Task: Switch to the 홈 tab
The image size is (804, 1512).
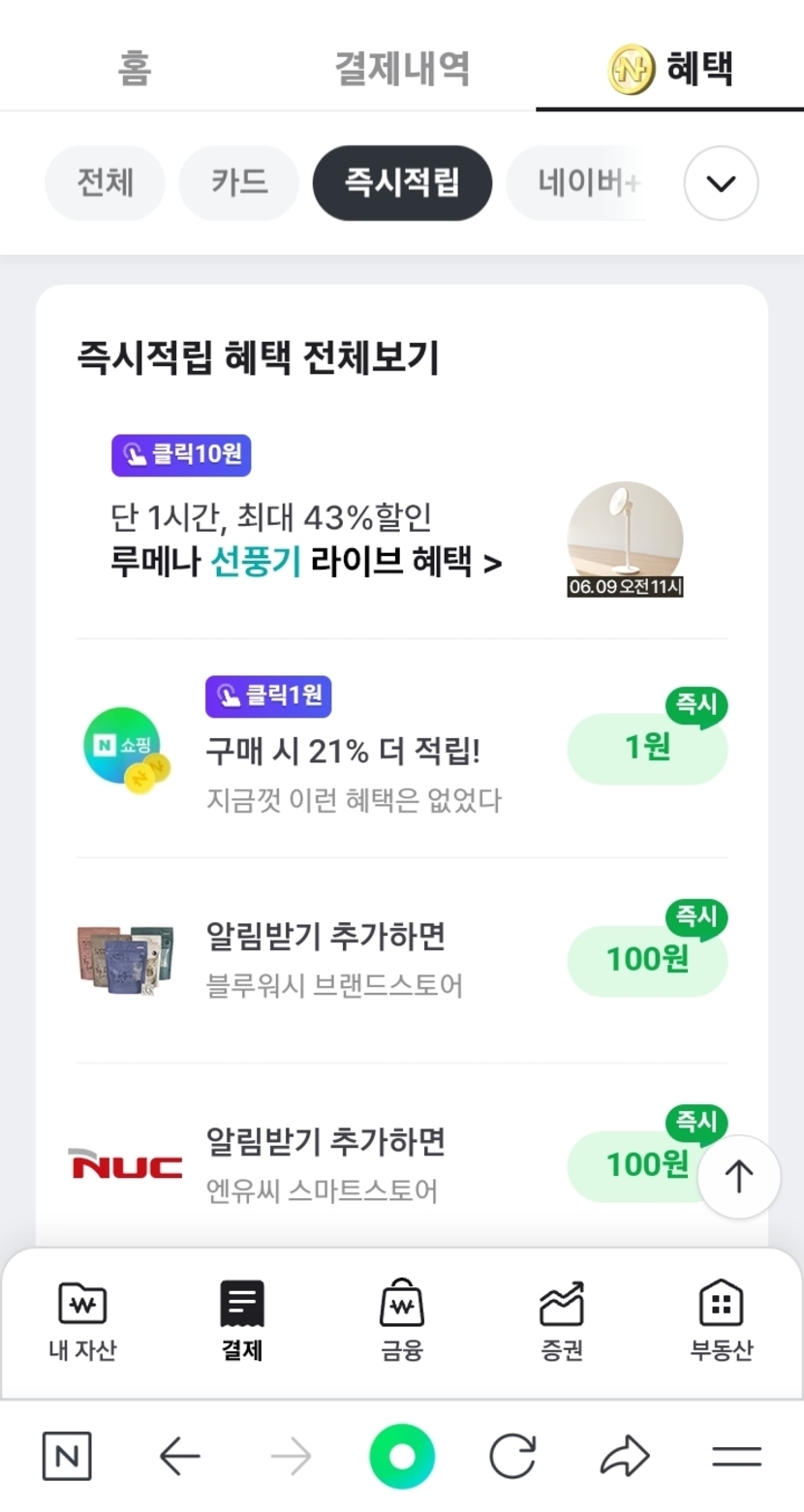Action: (135, 68)
